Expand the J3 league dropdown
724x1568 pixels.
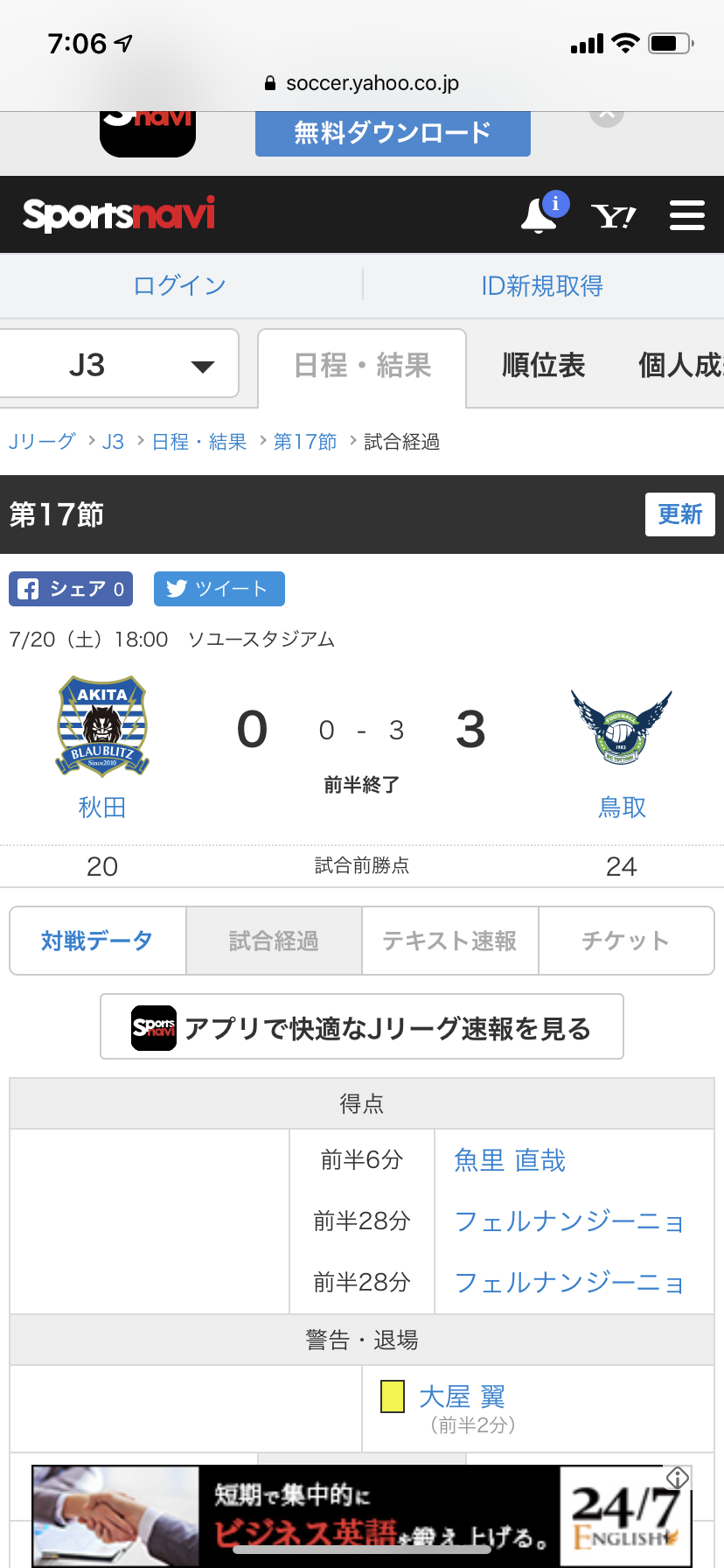point(119,364)
